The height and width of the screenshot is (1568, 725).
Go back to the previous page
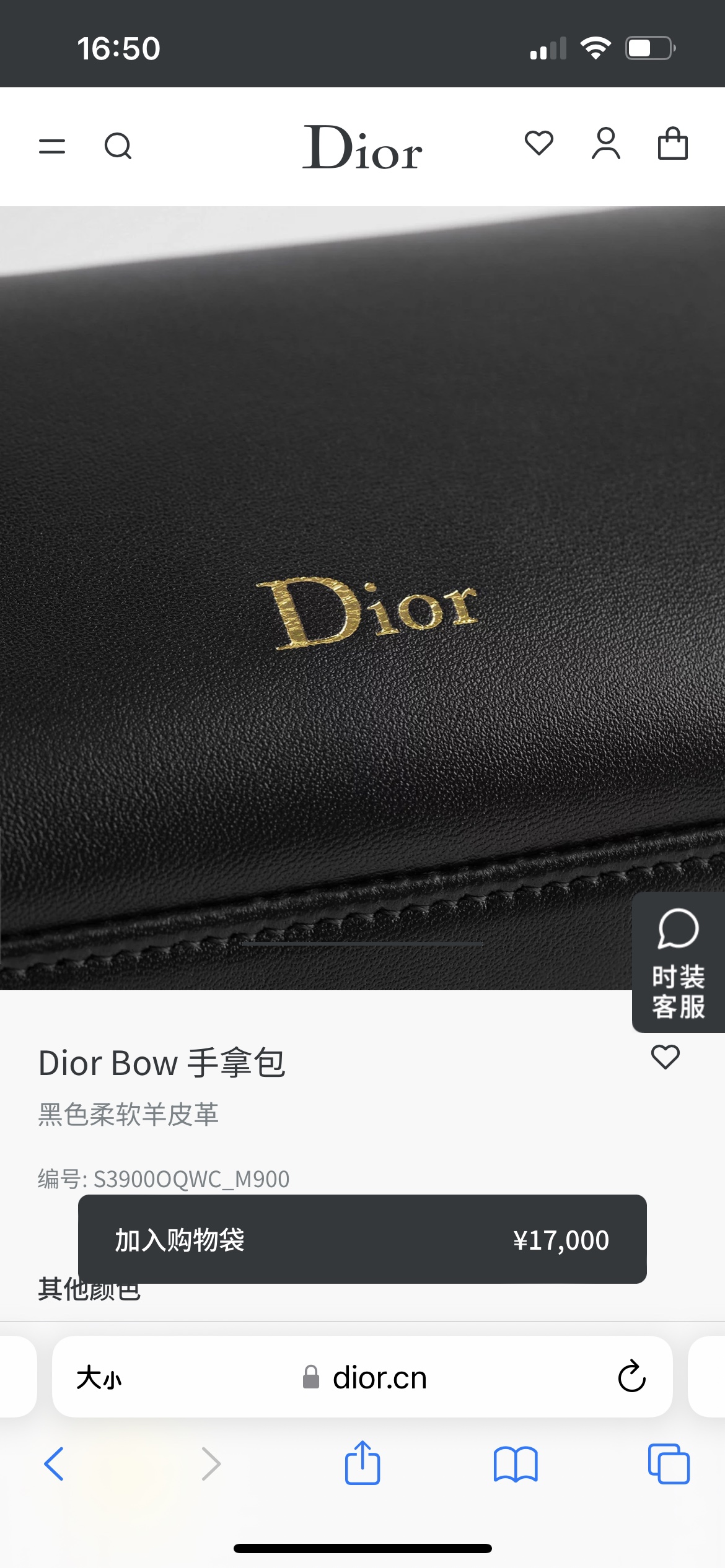click(x=55, y=1464)
